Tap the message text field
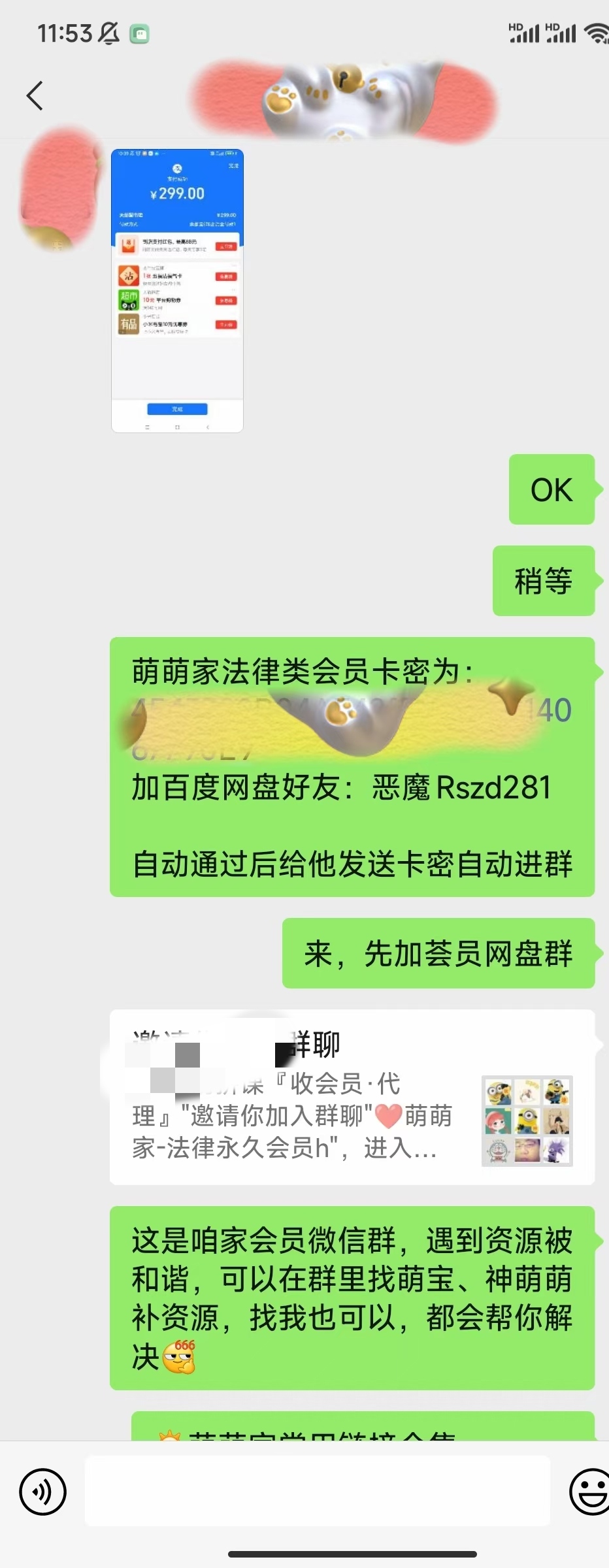Image resolution: width=609 pixels, height=1568 pixels. coord(318,1492)
